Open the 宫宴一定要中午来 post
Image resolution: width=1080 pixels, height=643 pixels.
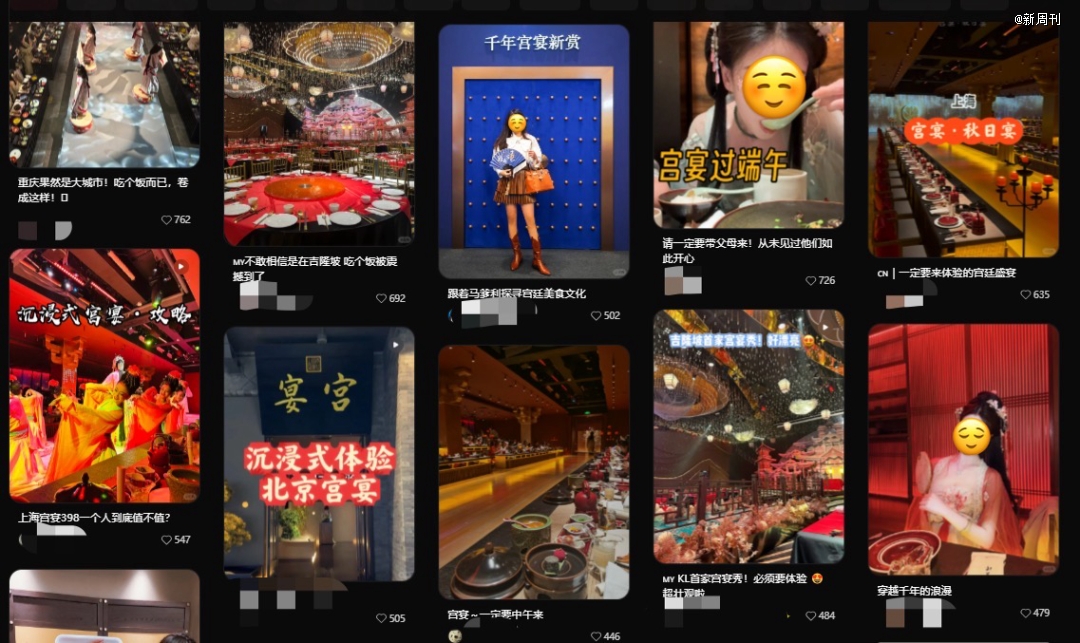[x=533, y=471]
